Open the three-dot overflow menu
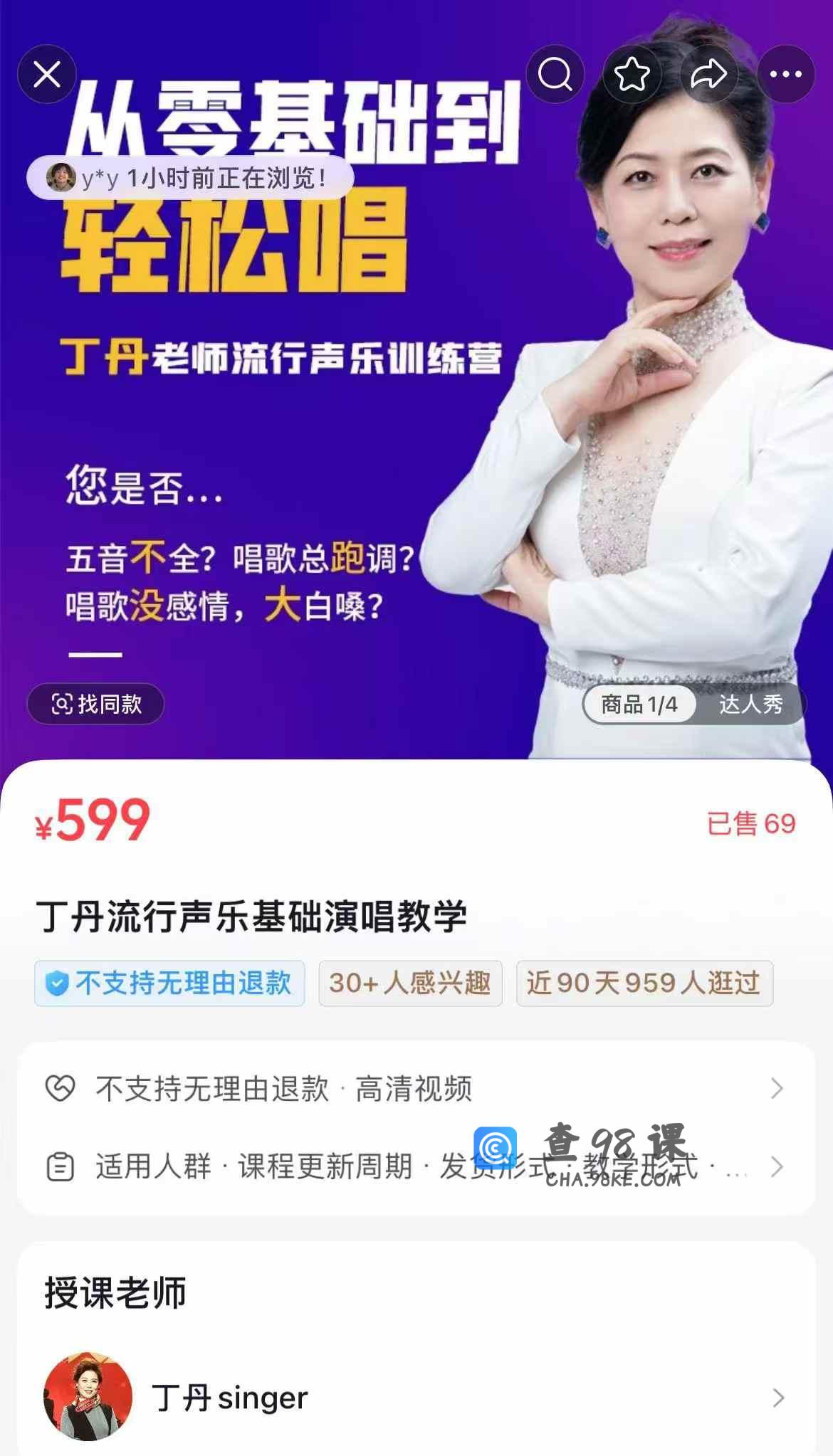 [786, 74]
